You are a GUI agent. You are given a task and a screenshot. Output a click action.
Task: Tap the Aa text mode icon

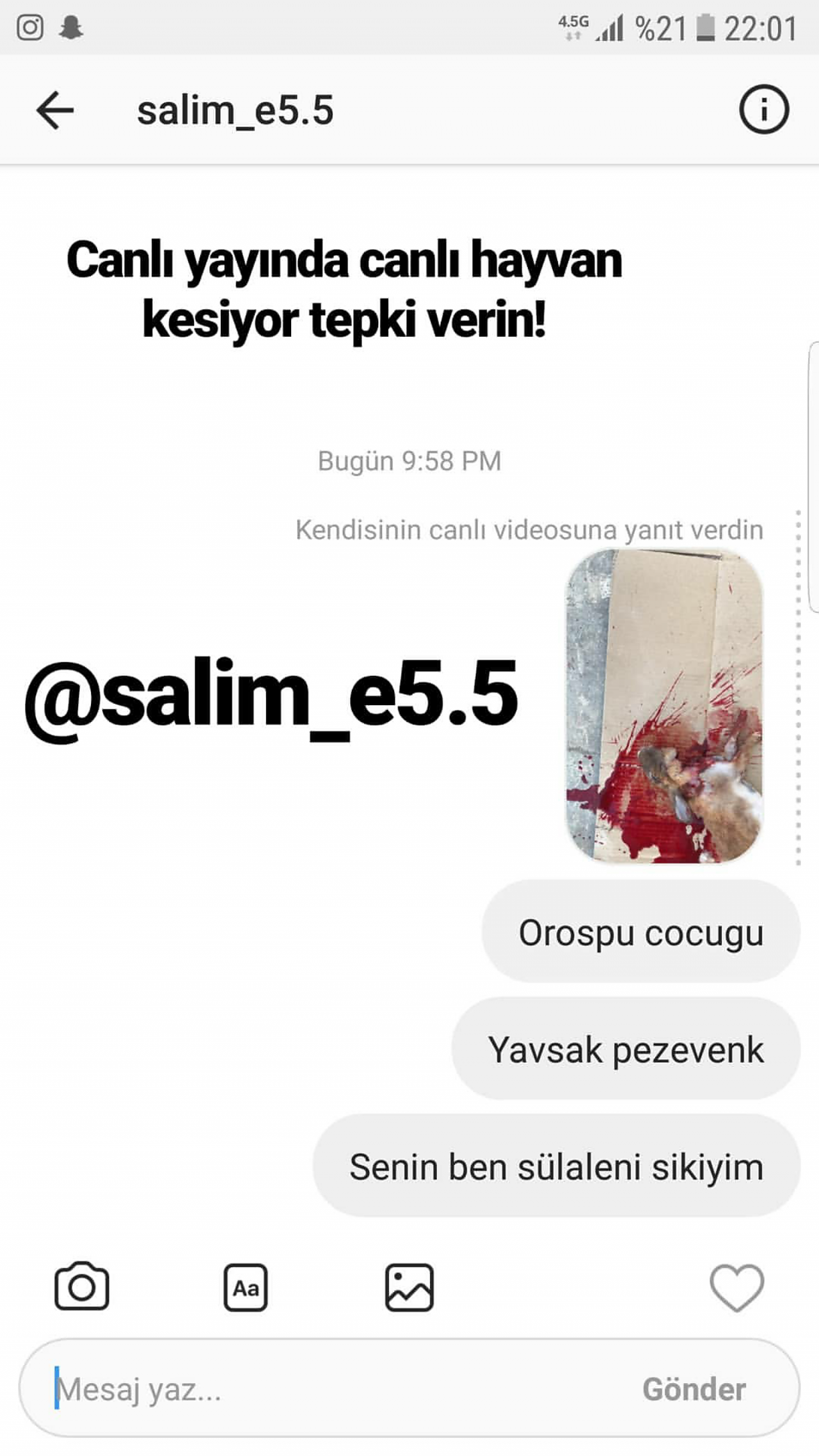pyautogui.click(x=246, y=1288)
